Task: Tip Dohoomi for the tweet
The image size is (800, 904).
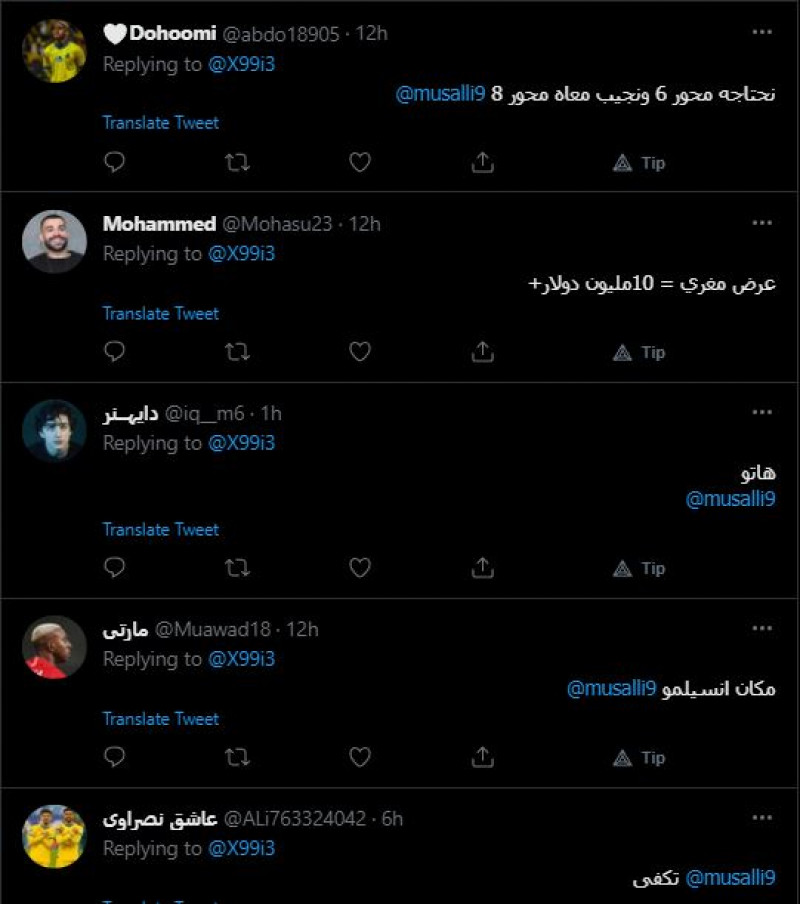Action: click(x=639, y=162)
